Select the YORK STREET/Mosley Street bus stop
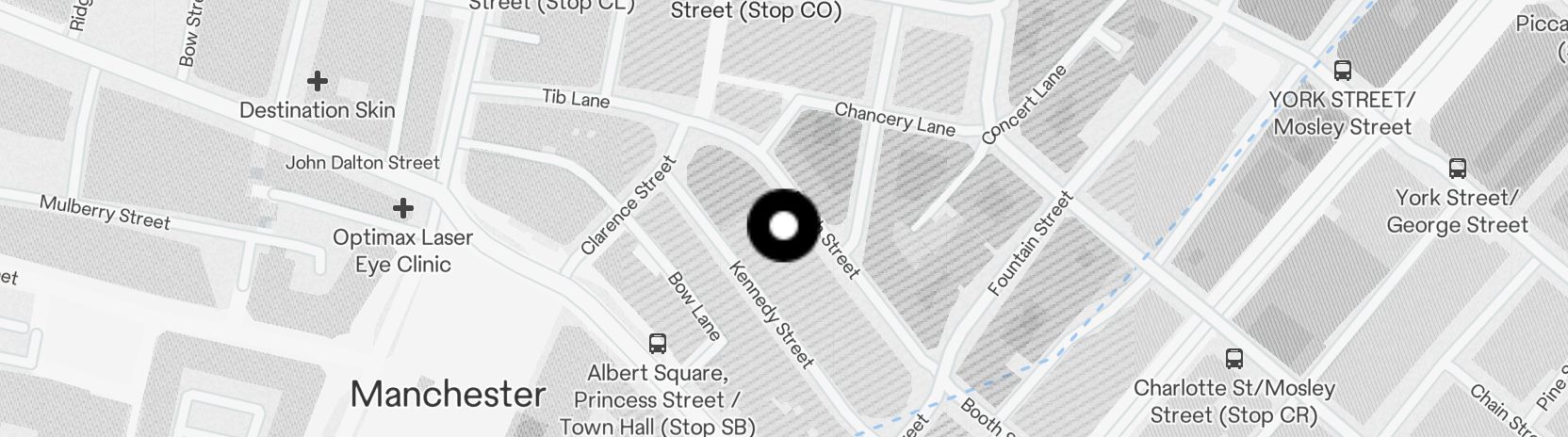Viewport: 1568px width, 437px height. point(1342,71)
